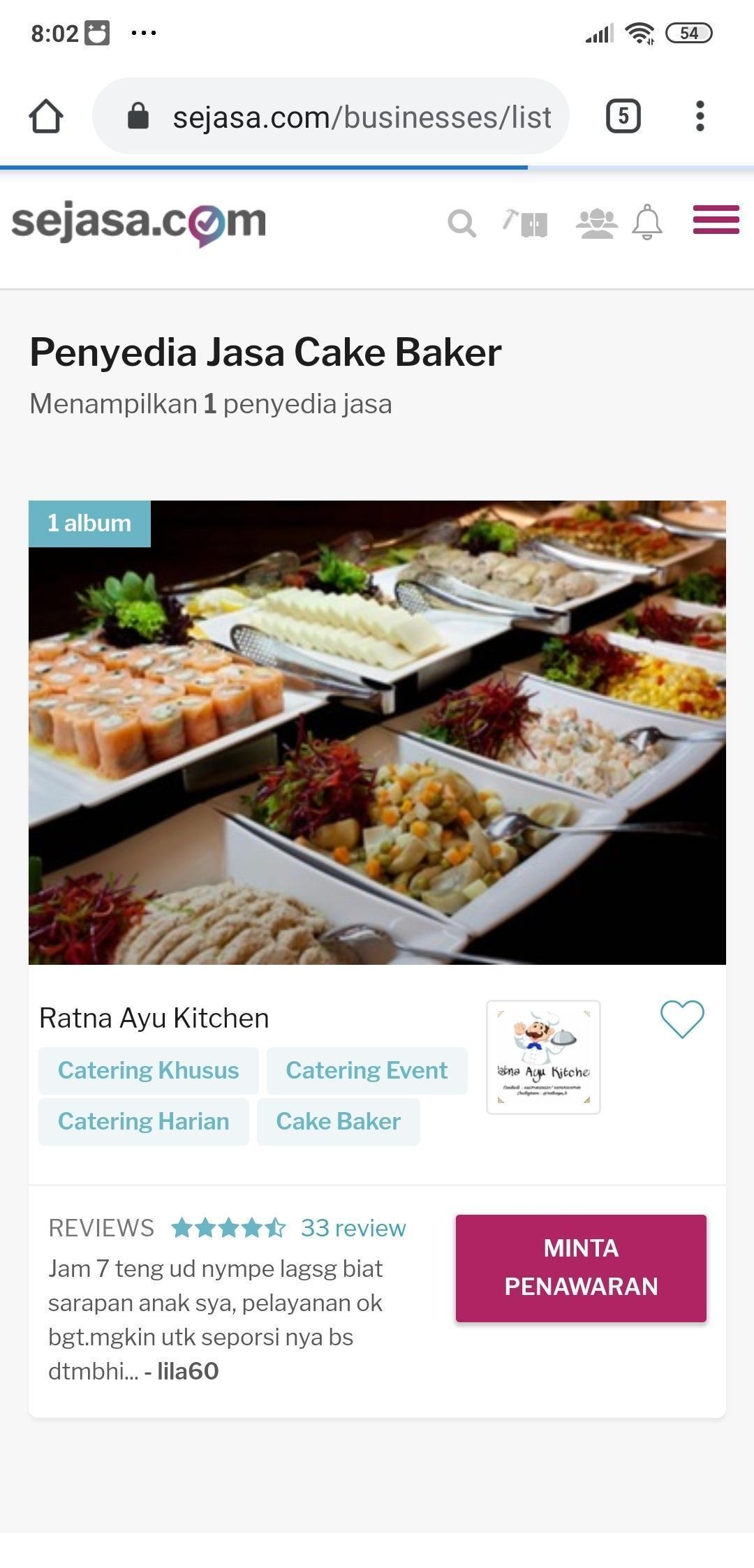754x1568 pixels.
Task: Open the Ratna Ayu Kitchen album photo
Action: [x=377, y=733]
